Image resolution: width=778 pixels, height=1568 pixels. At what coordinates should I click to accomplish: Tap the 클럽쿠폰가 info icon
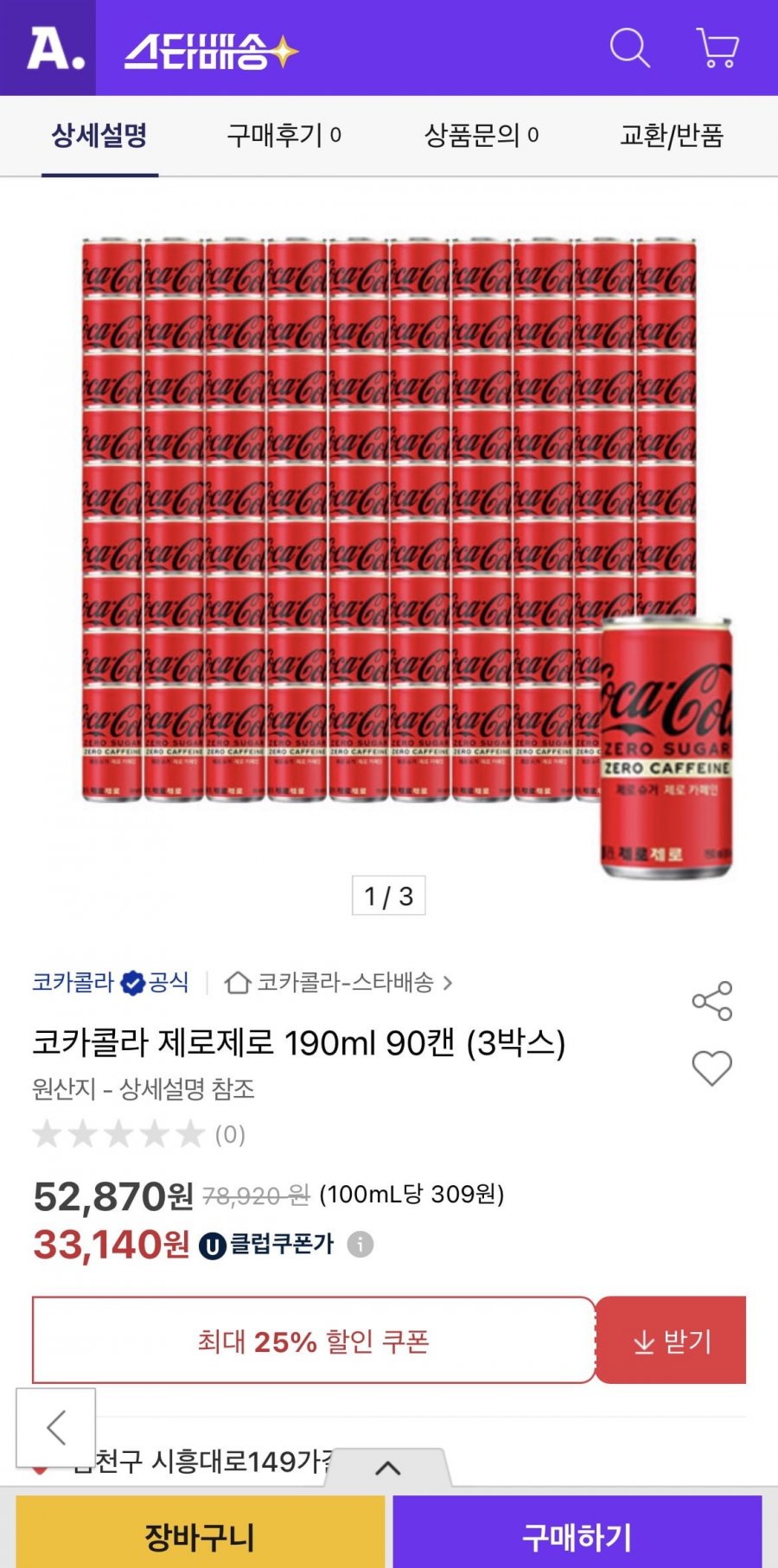coord(360,1243)
